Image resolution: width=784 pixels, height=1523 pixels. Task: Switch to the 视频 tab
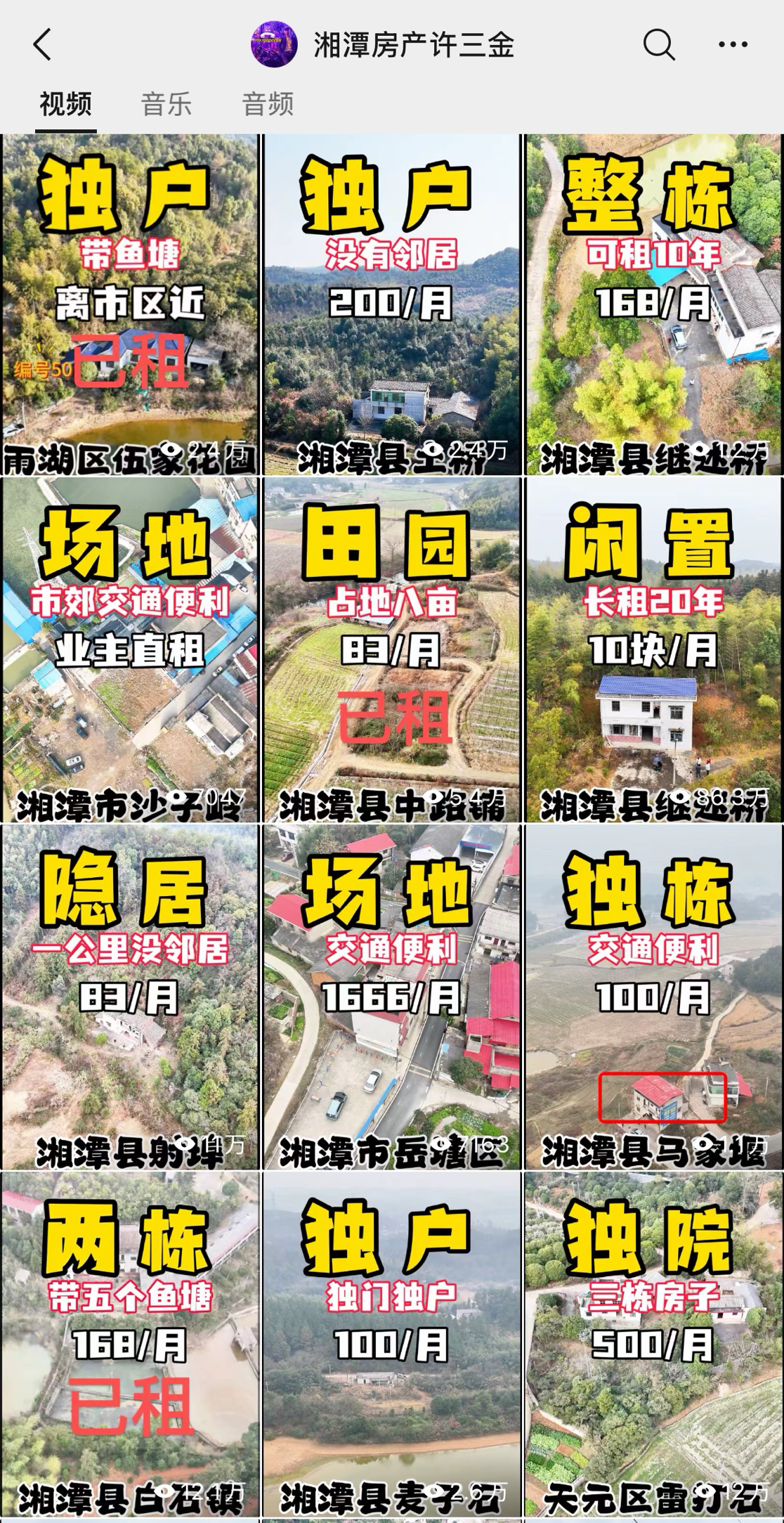pos(65,104)
